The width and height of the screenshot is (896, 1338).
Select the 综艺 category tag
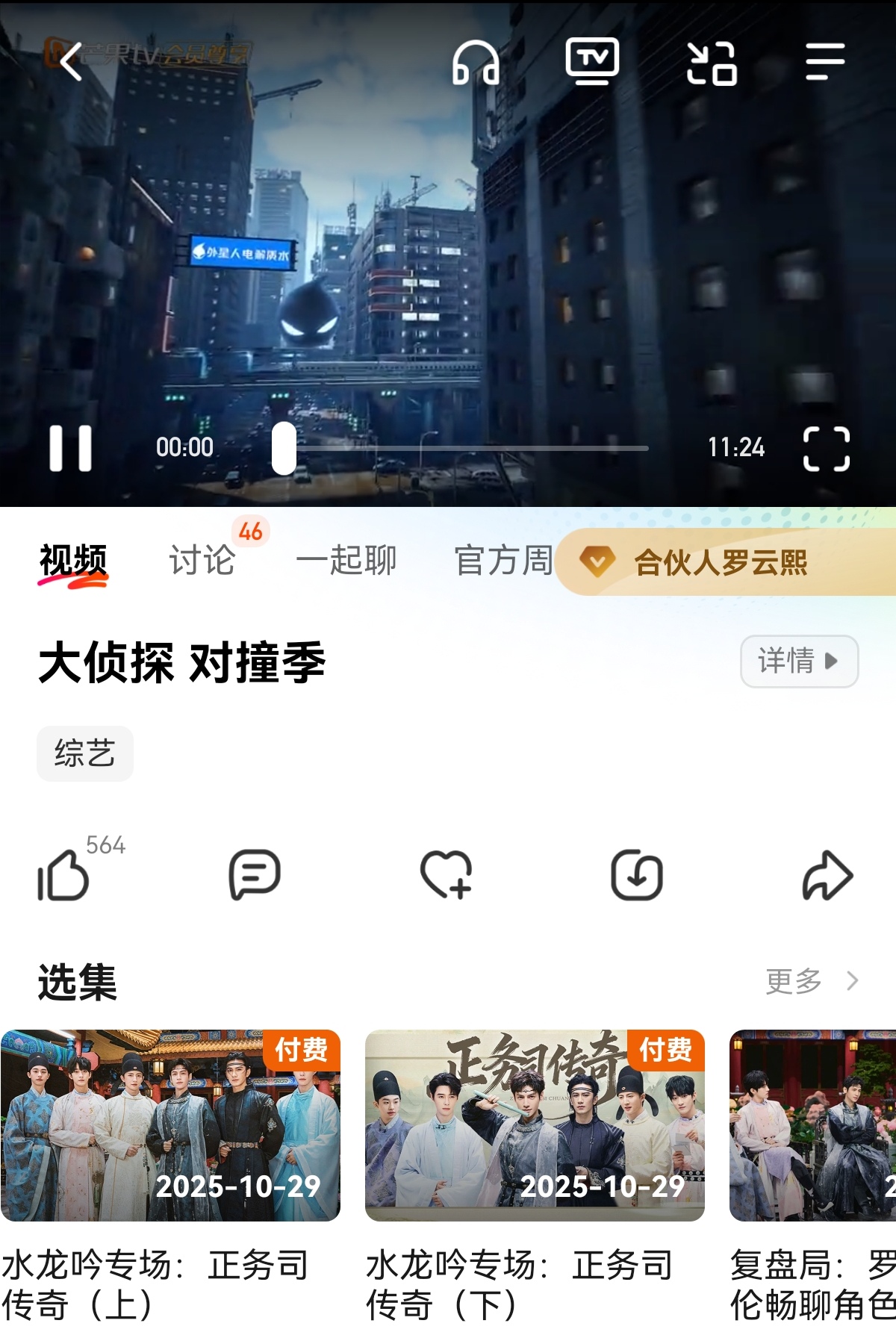coord(85,753)
